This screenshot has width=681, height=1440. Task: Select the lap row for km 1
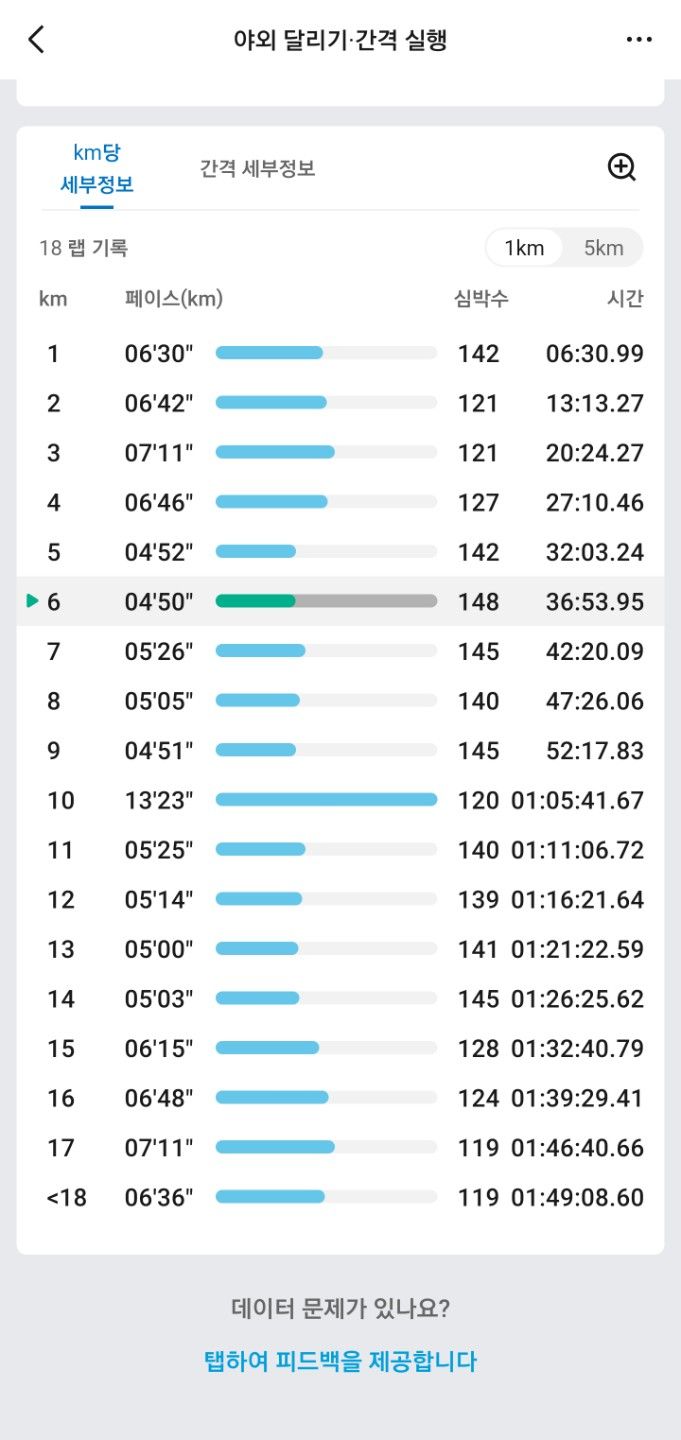click(340, 353)
